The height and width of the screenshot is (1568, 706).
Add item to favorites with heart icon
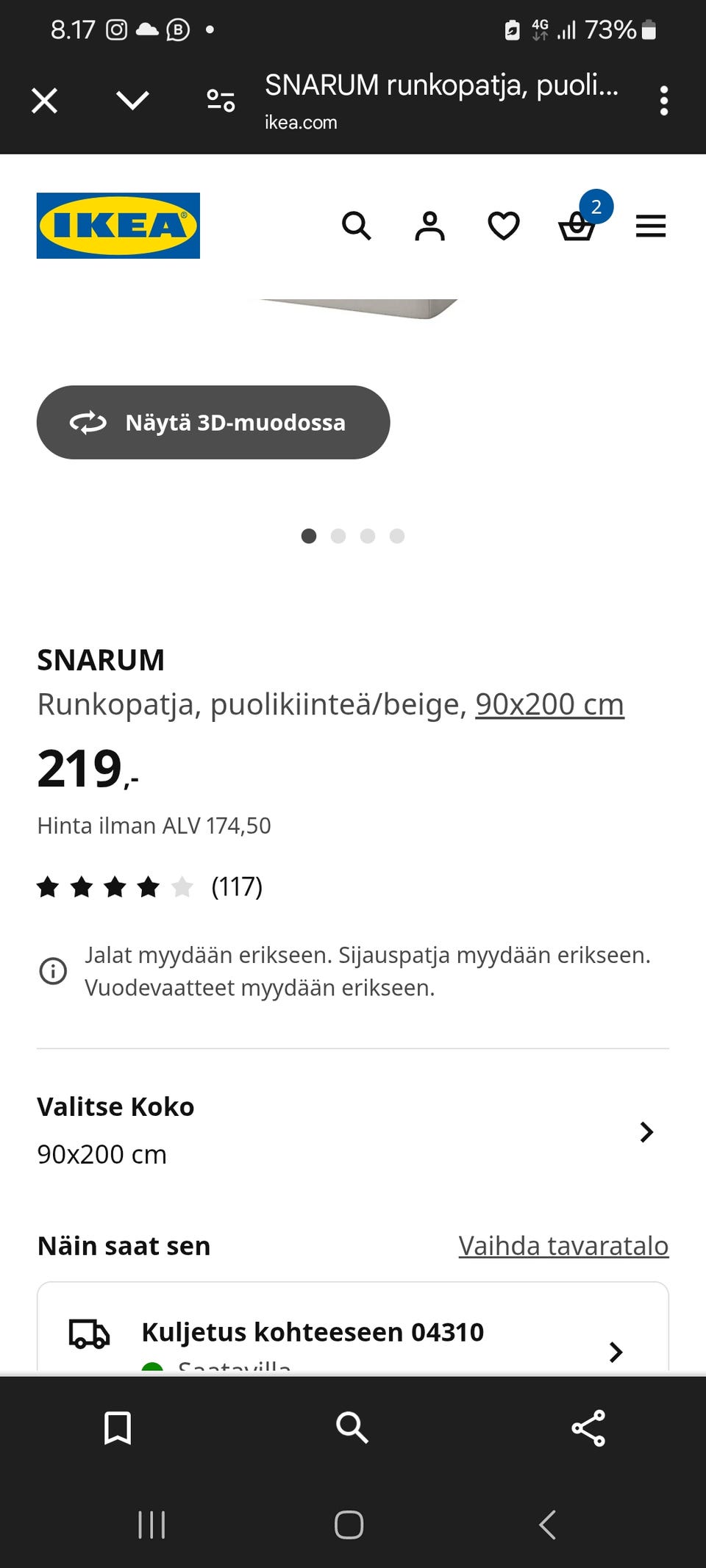point(503,226)
